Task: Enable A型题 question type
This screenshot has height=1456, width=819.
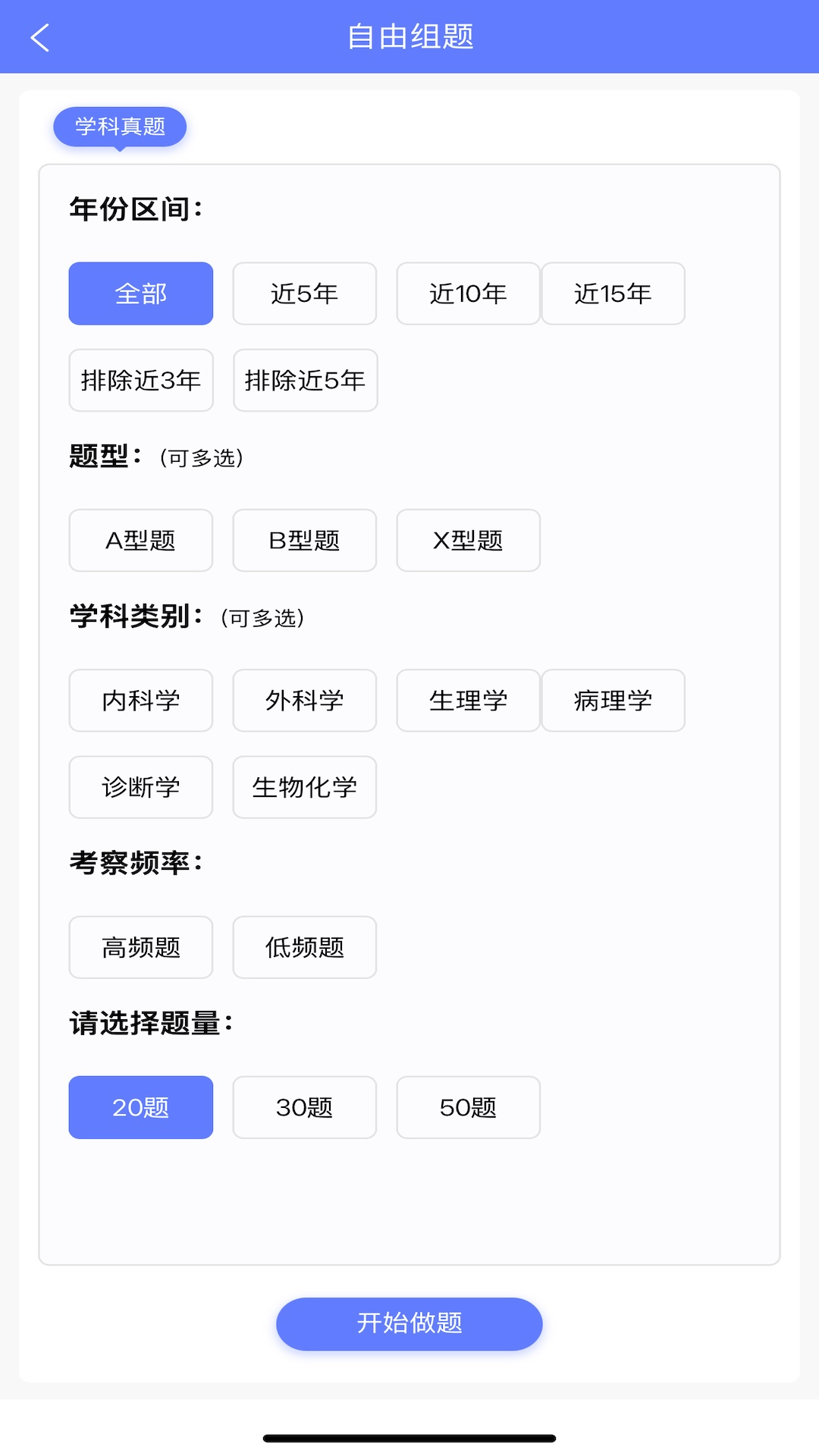Action: (140, 540)
